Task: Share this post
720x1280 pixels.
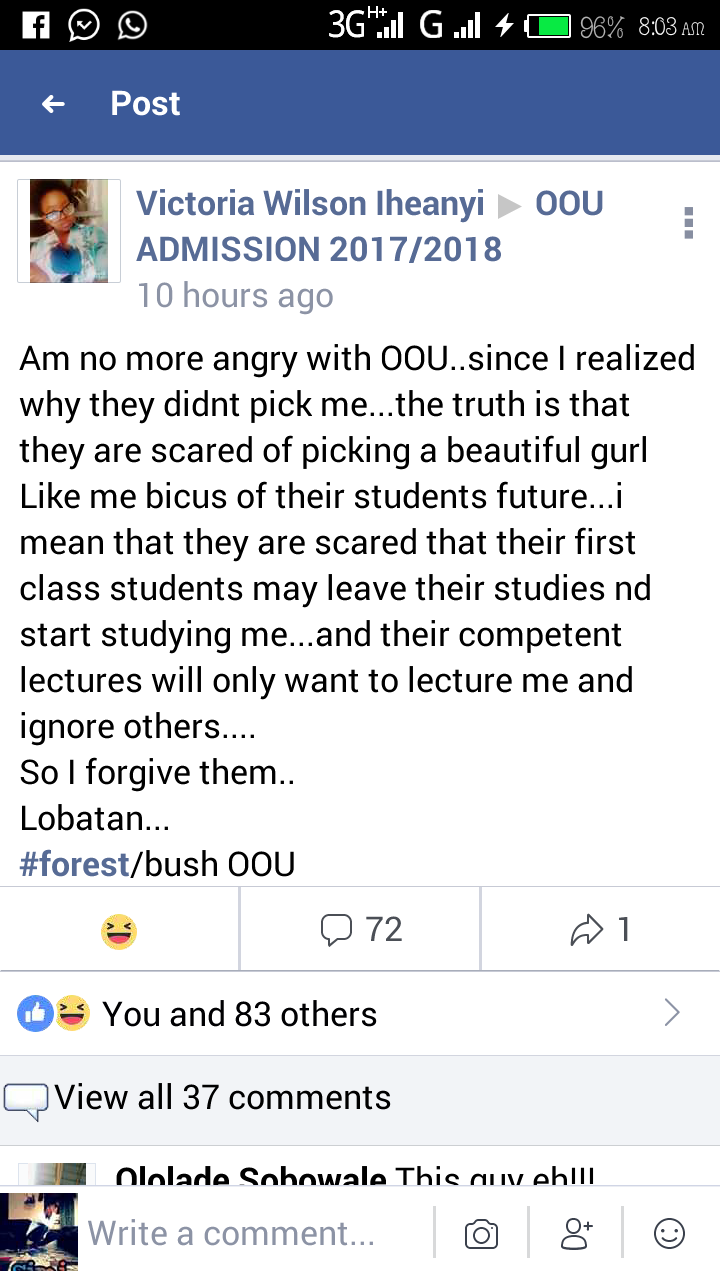Action: [x=600, y=930]
